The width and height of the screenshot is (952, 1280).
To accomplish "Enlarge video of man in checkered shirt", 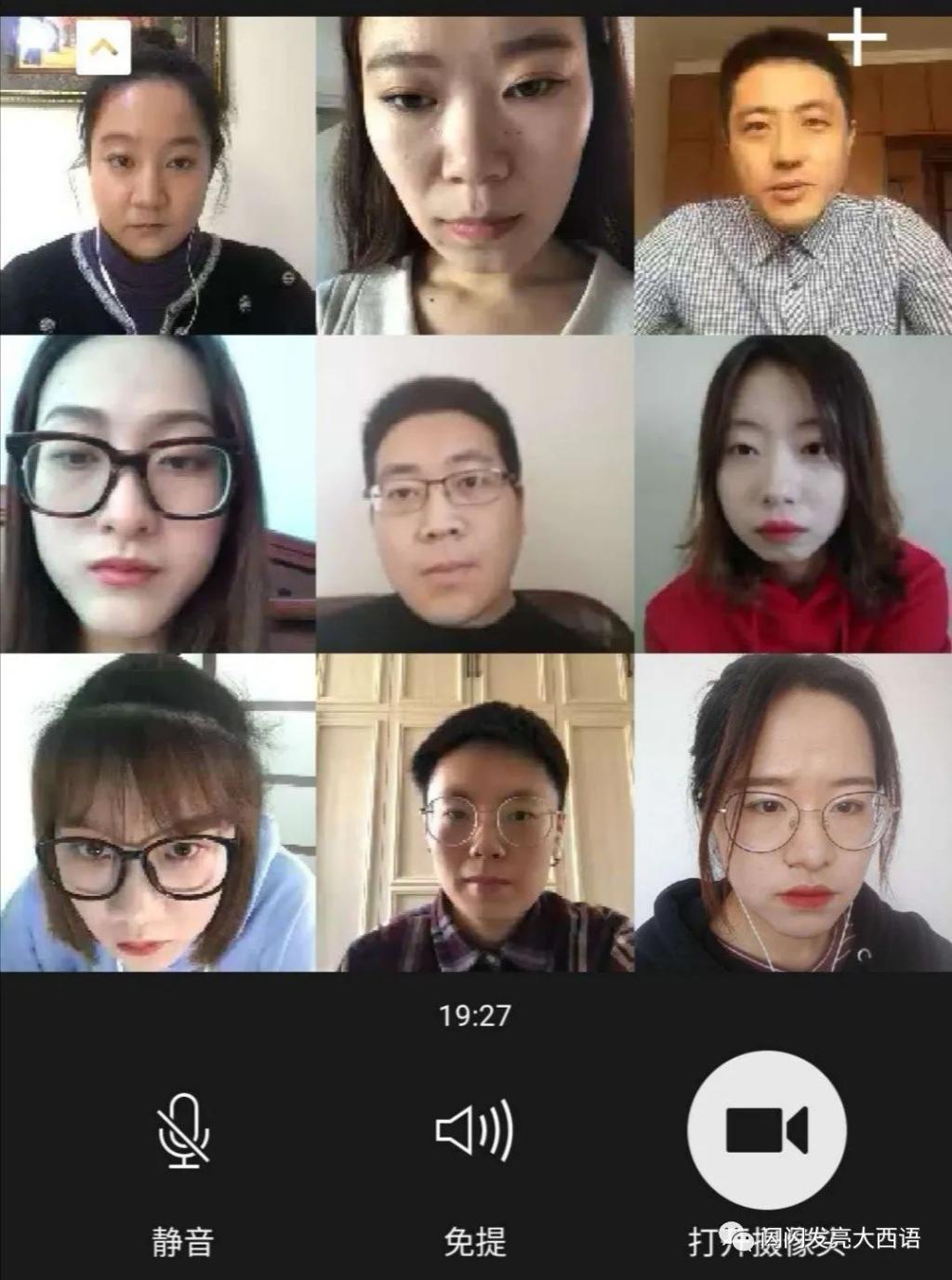I will click(x=793, y=177).
